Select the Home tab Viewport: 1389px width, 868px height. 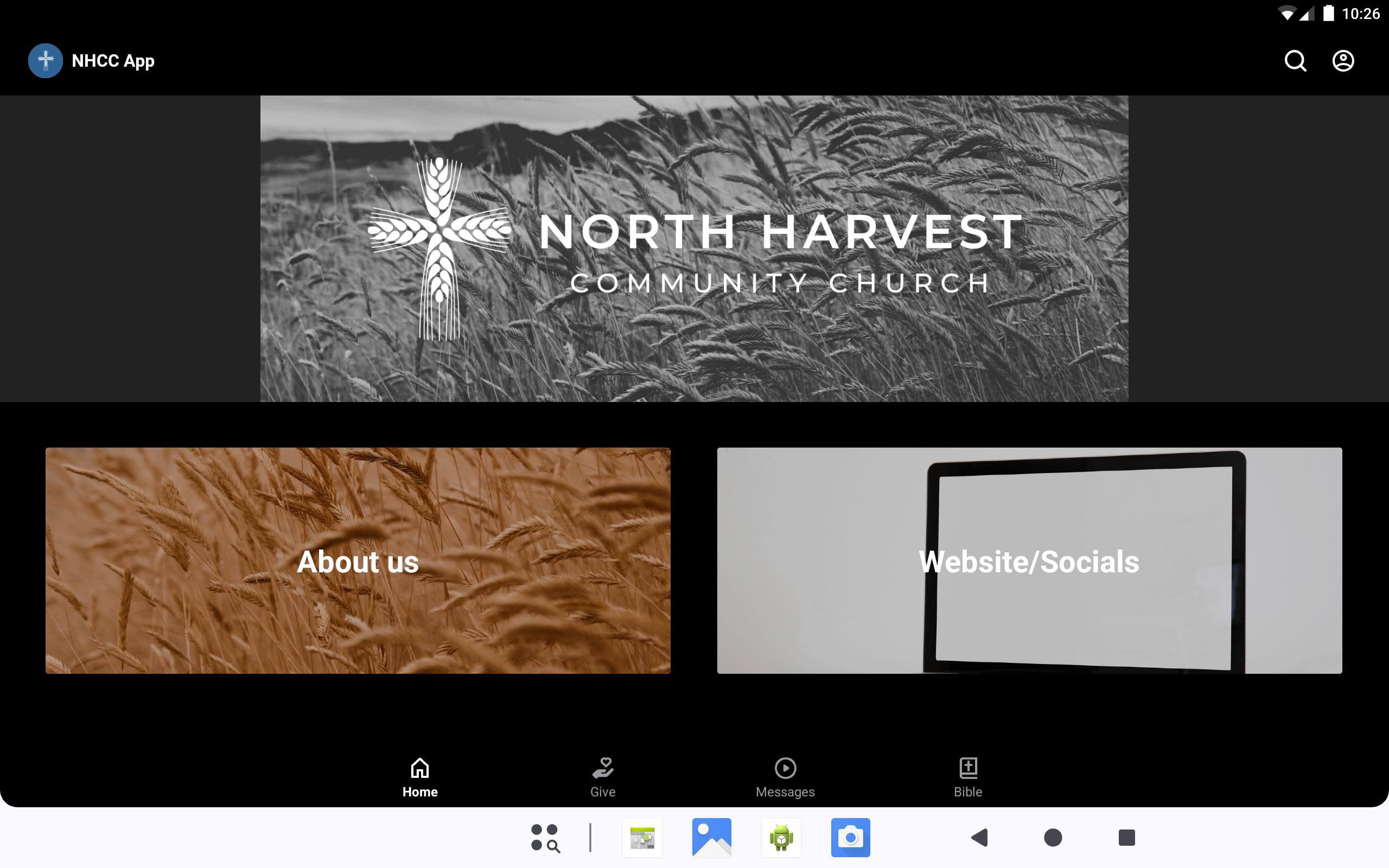tap(419, 777)
